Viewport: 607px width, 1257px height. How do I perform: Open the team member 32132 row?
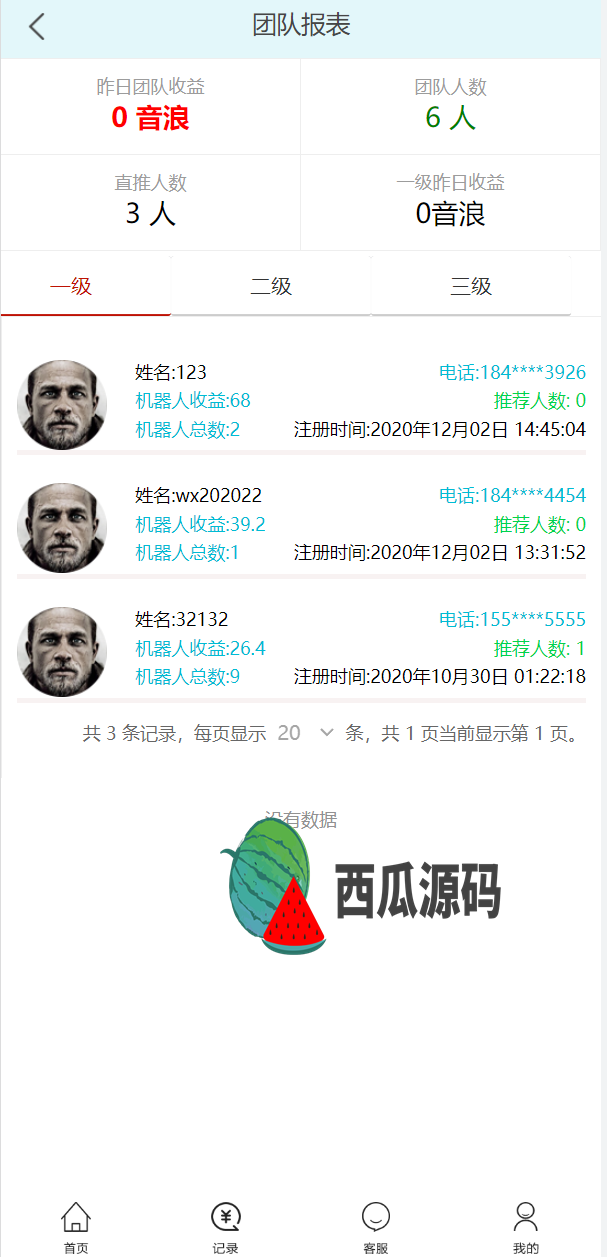301,649
